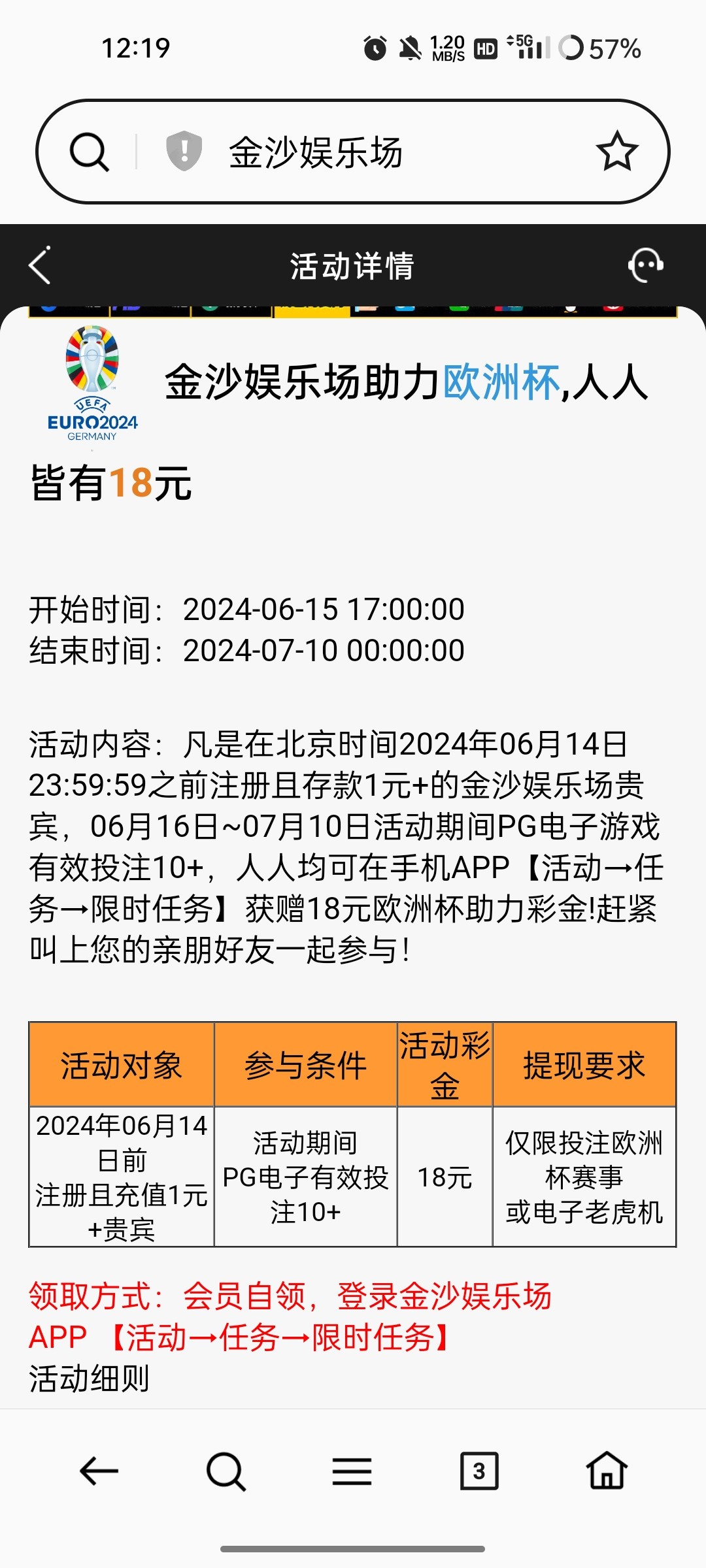Go back using the browser back arrow
The image size is (706, 1568).
tap(99, 1471)
